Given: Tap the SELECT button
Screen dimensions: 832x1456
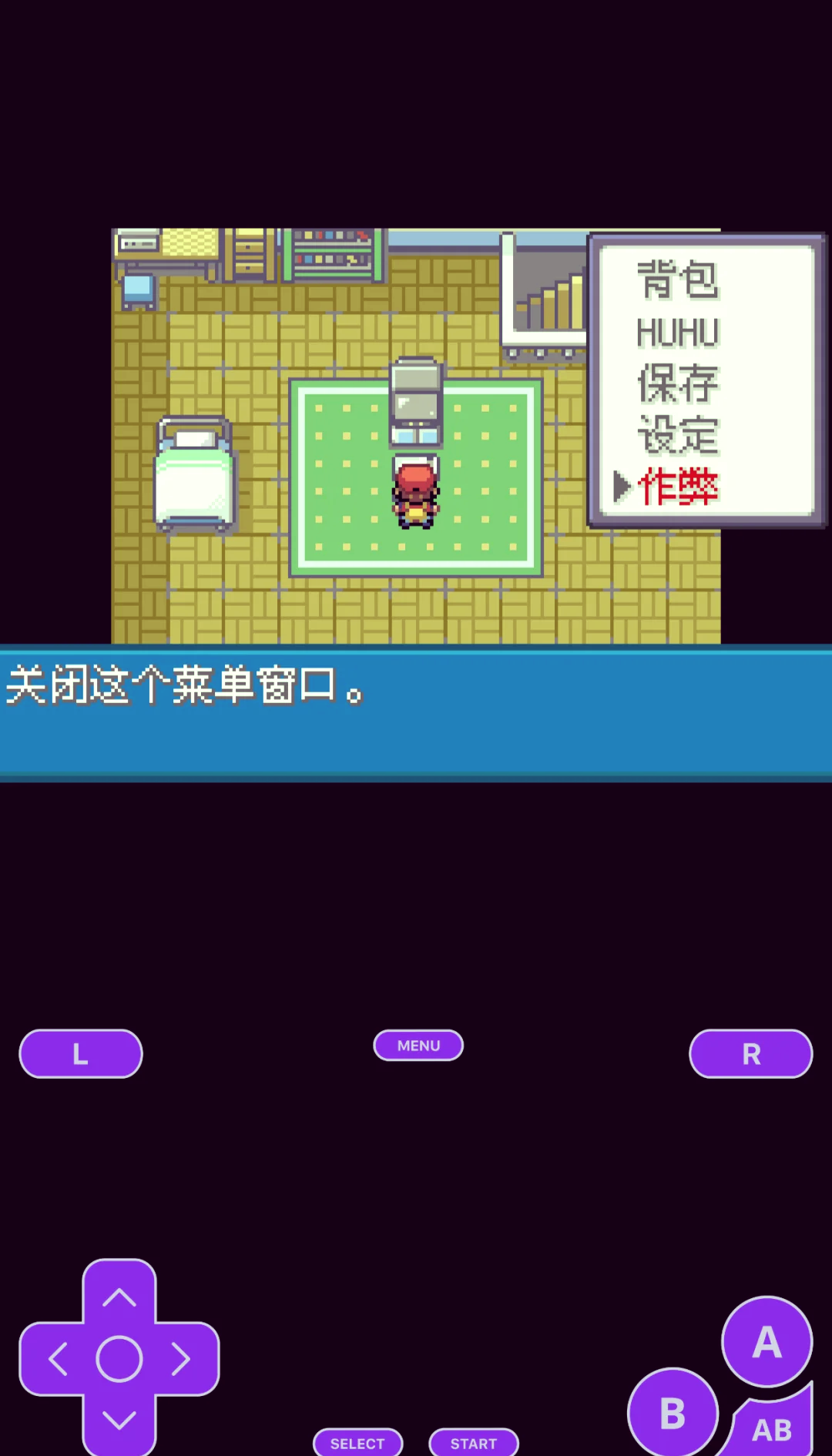Looking at the screenshot, I should click(x=357, y=1443).
